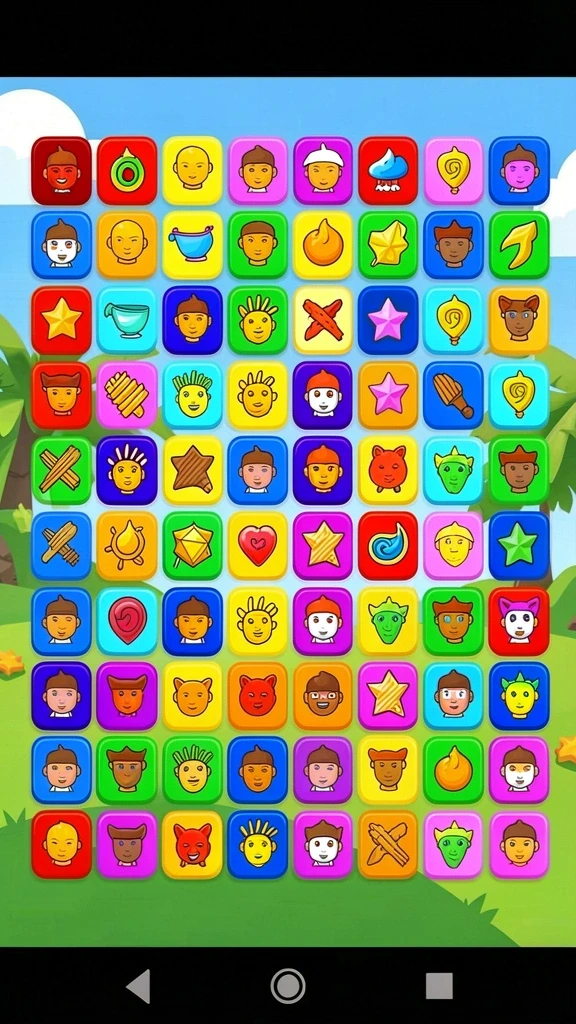Select the white cloud on red tile
The height and width of the screenshot is (1024, 576).
point(388,170)
